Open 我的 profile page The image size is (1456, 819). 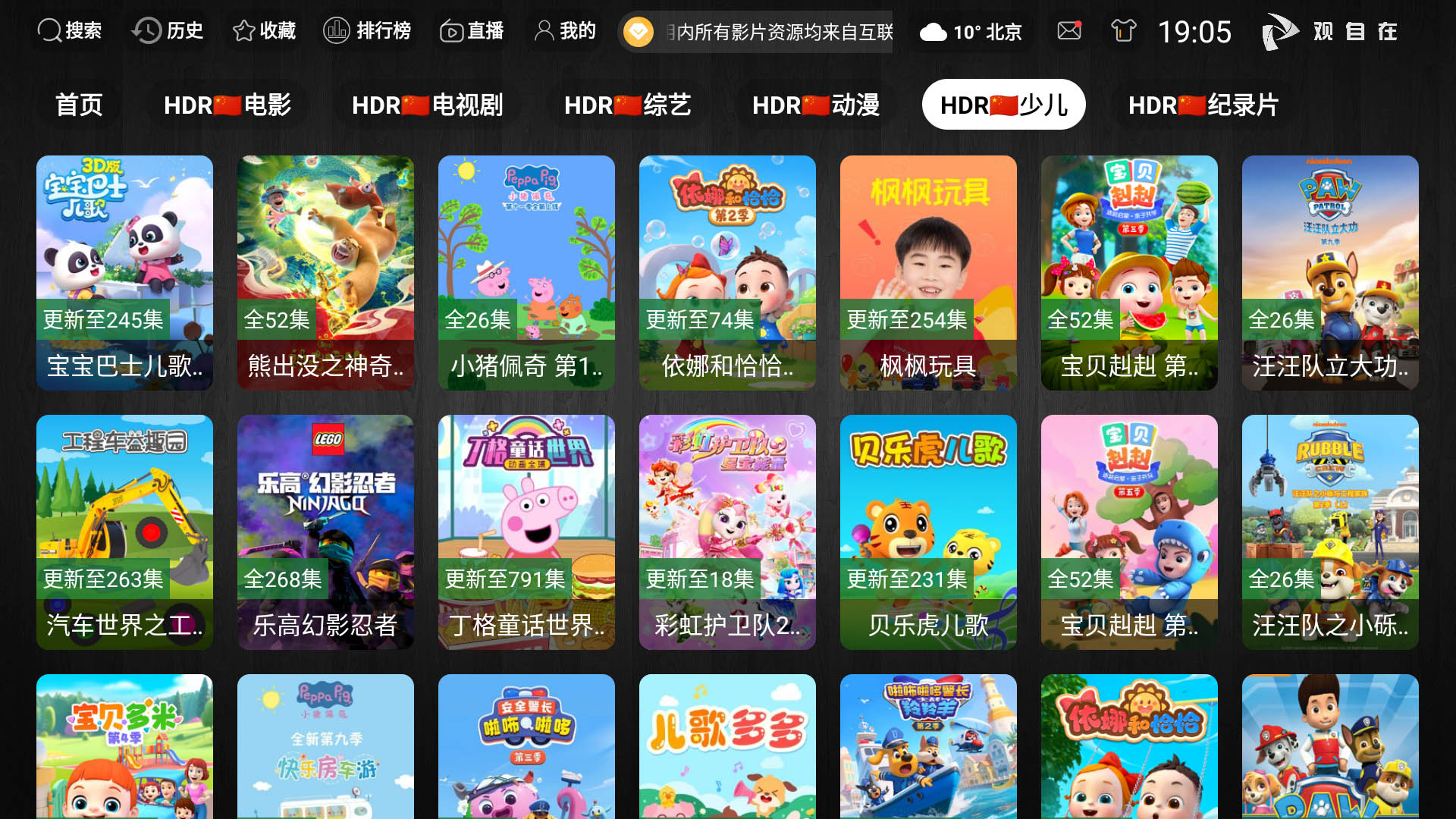point(566,31)
